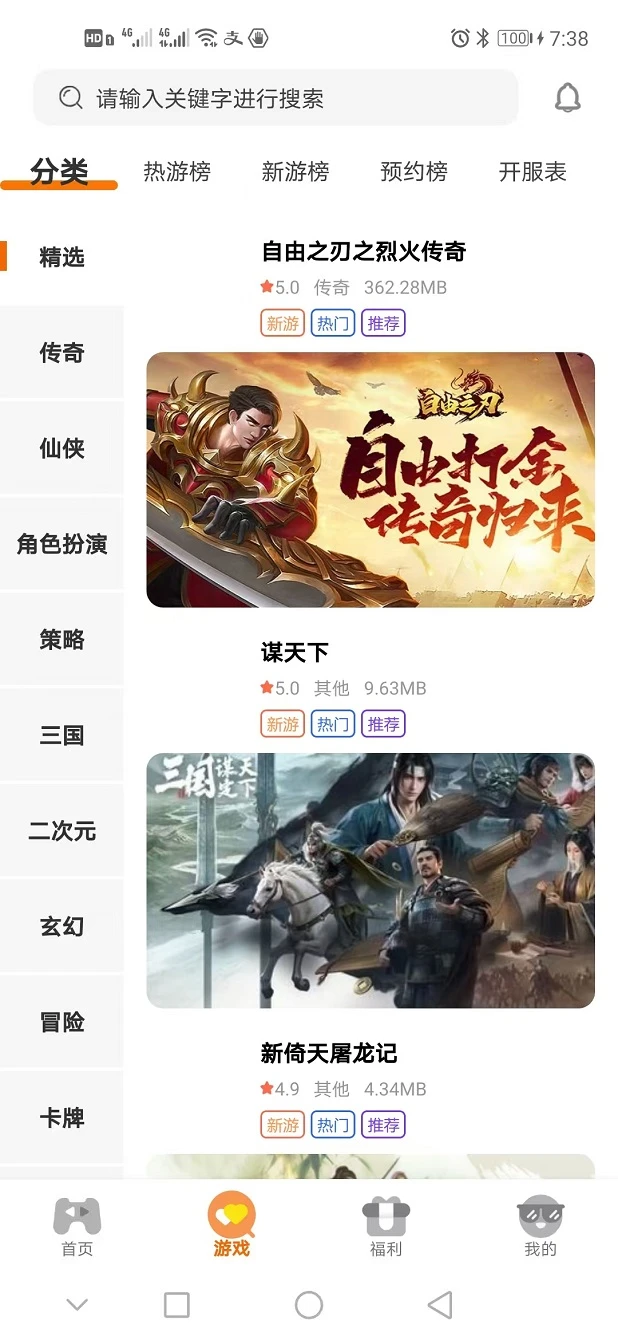
Task: Select the 二次元 category
Action: (x=62, y=831)
